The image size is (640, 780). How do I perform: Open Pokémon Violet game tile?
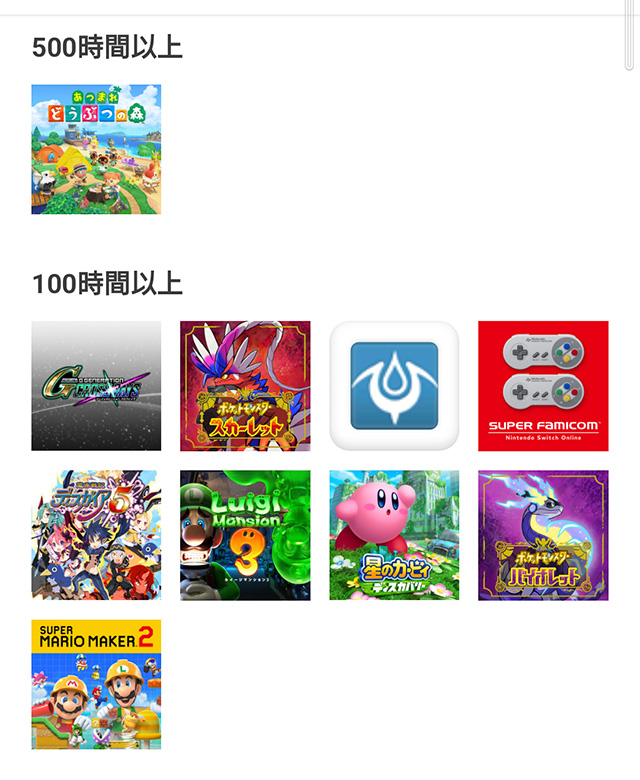(543, 535)
